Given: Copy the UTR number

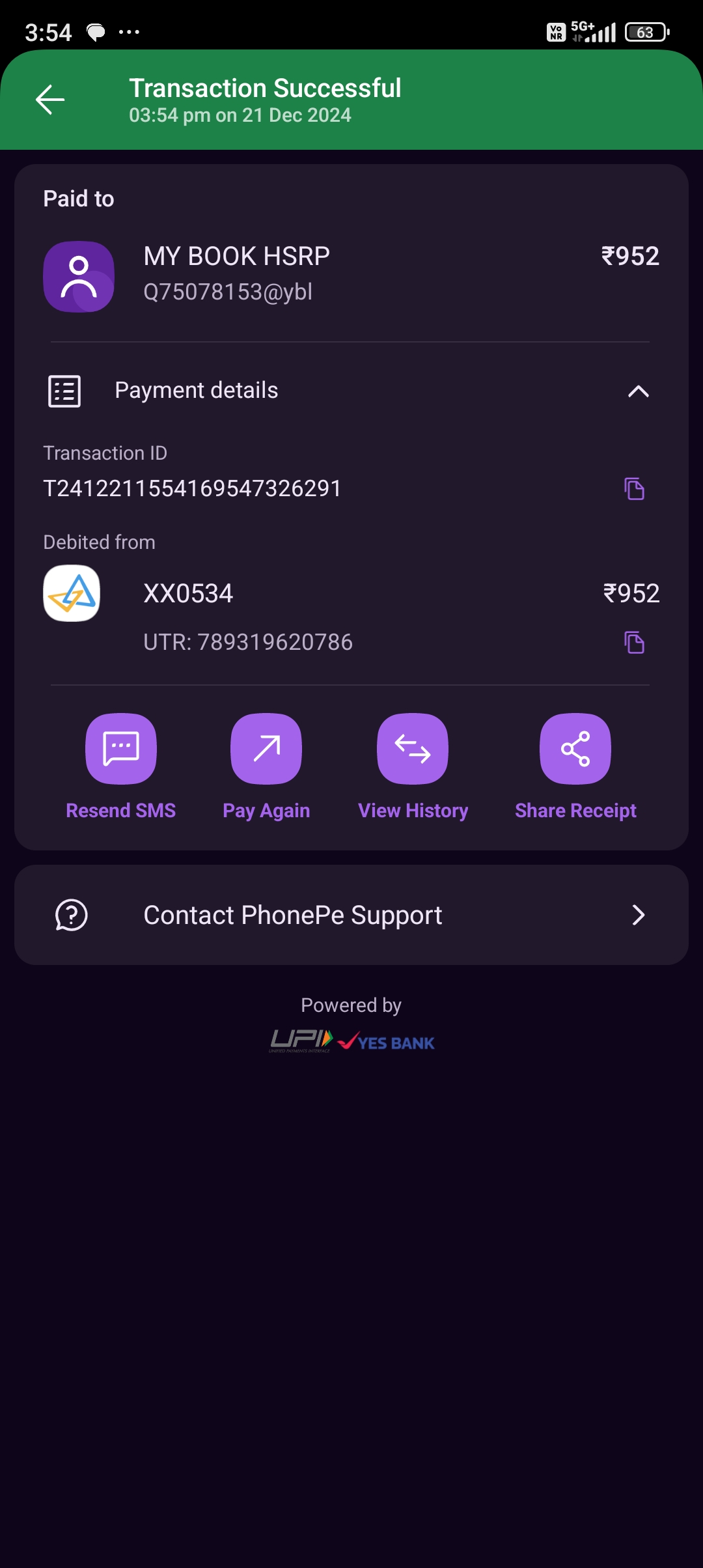Looking at the screenshot, I should point(634,642).
